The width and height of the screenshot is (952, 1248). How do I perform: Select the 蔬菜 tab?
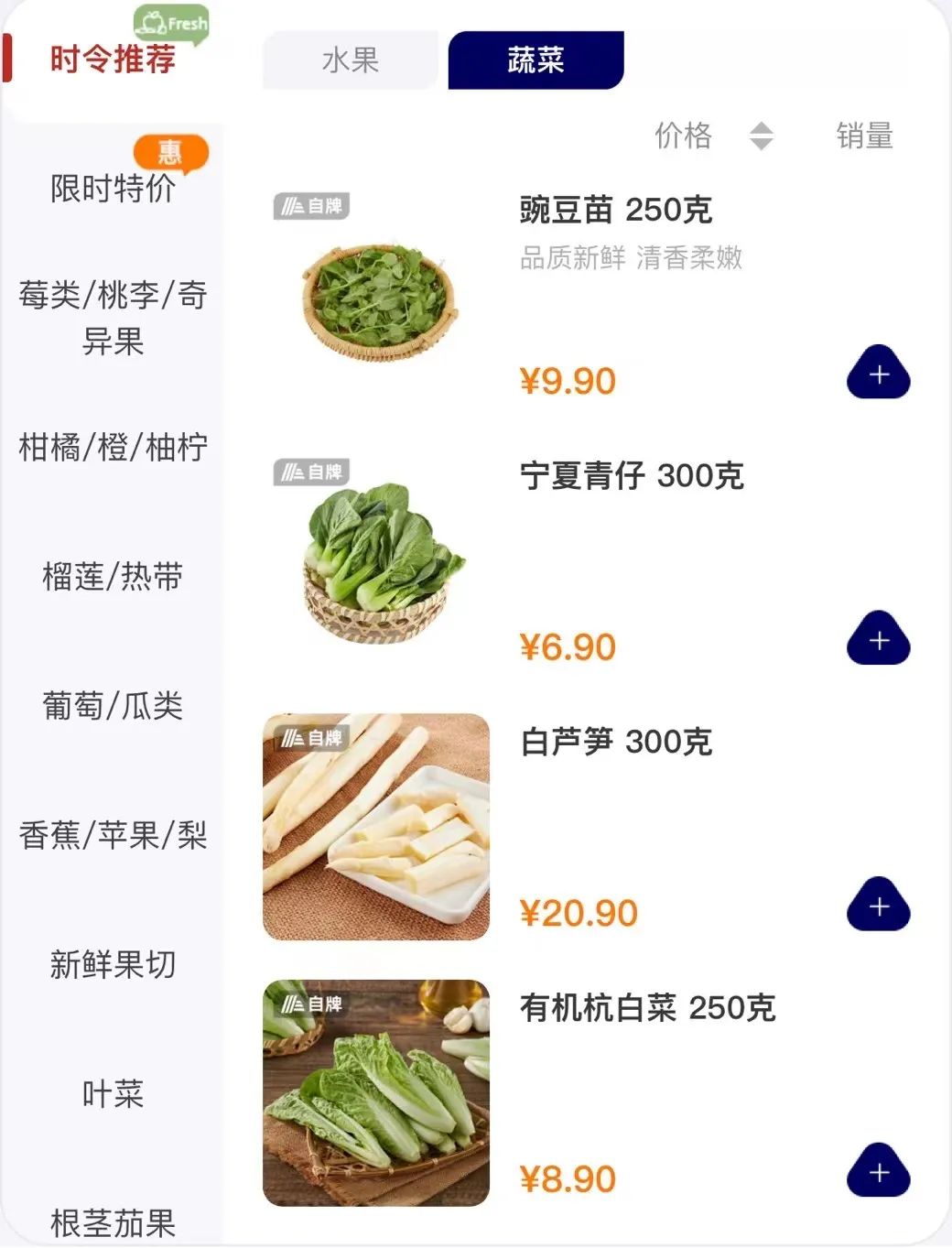(x=535, y=60)
